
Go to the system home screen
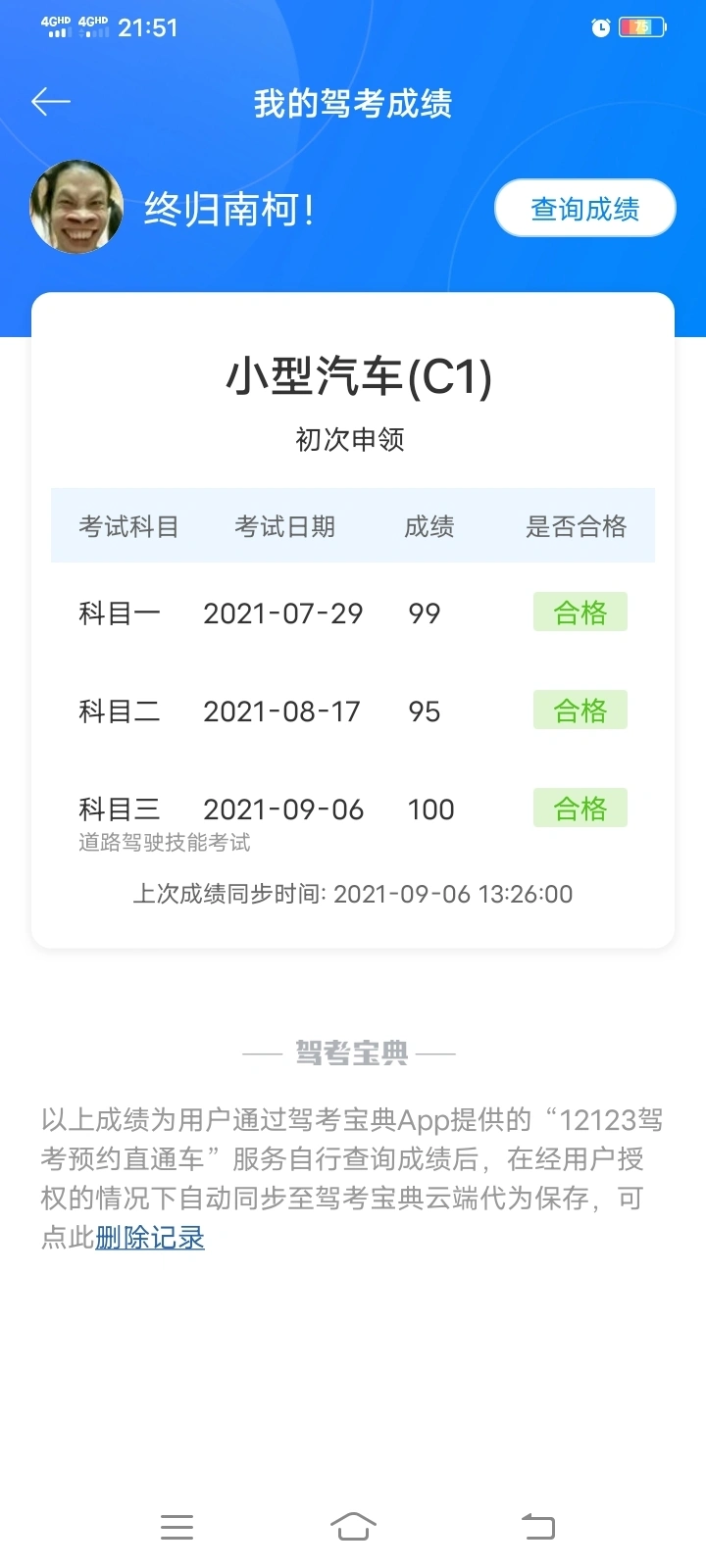tap(353, 1527)
